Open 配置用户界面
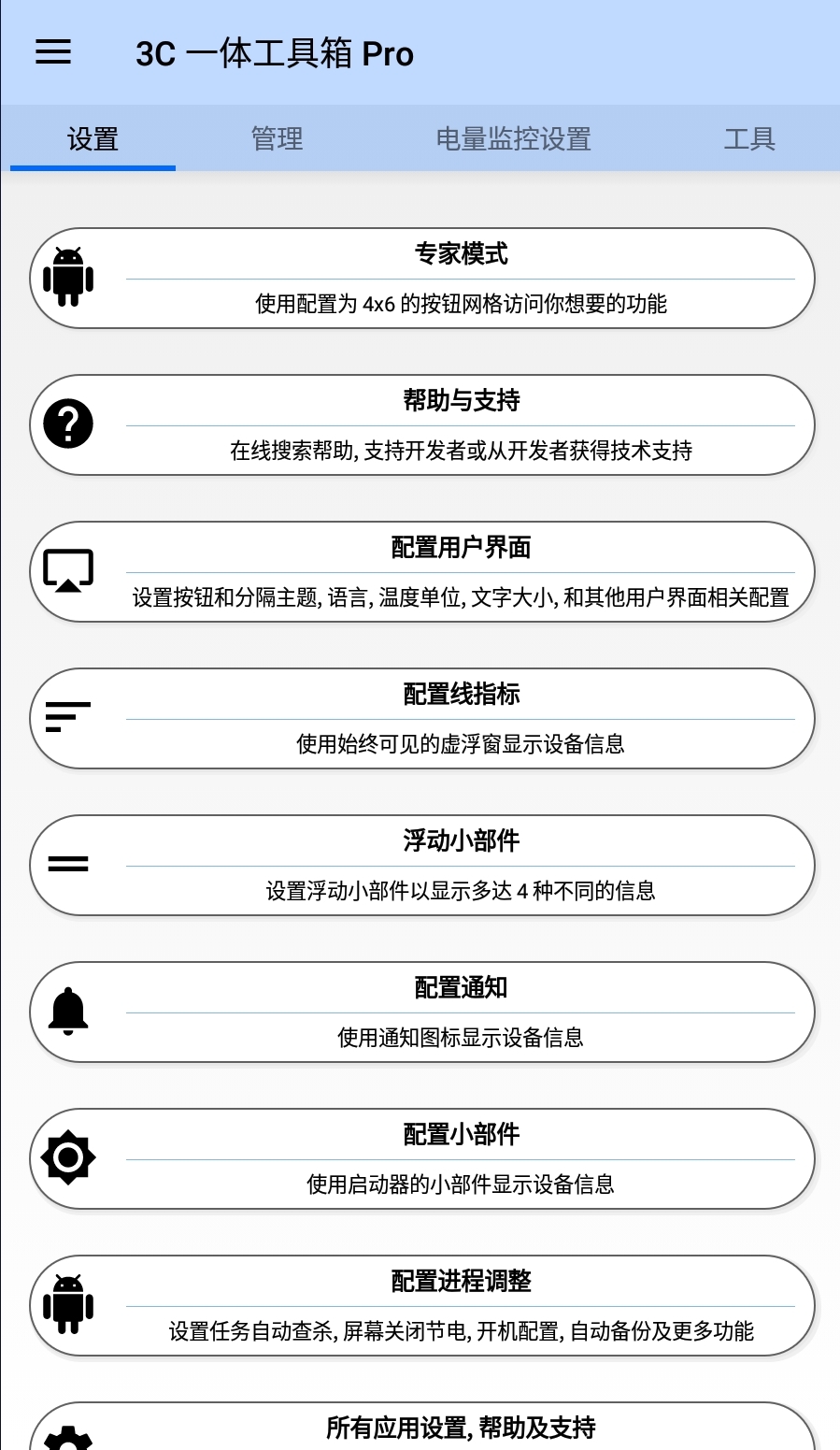This screenshot has width=840, height=1450. click(422, 572)
